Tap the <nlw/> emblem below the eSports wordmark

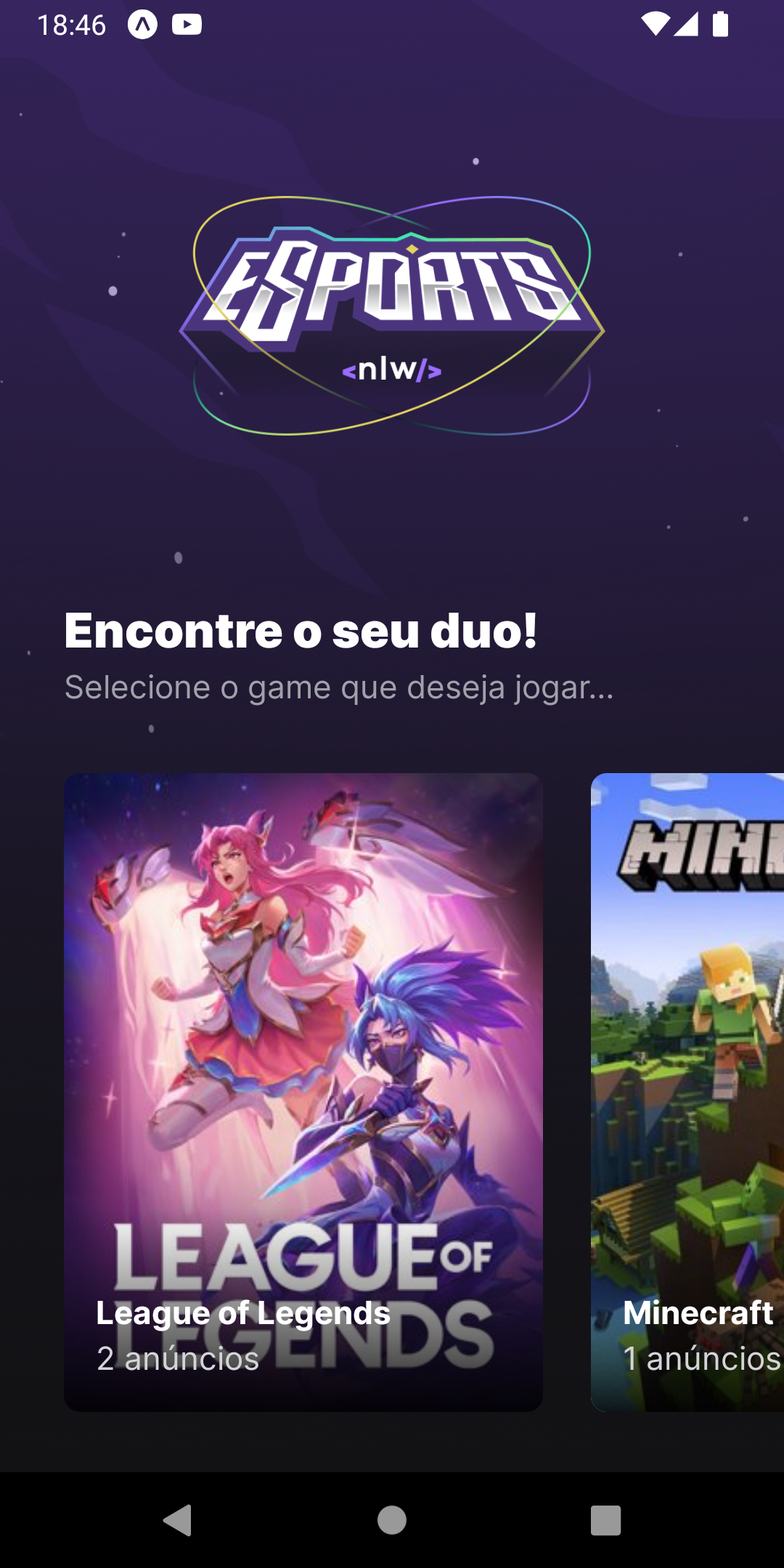pos(392,370)
